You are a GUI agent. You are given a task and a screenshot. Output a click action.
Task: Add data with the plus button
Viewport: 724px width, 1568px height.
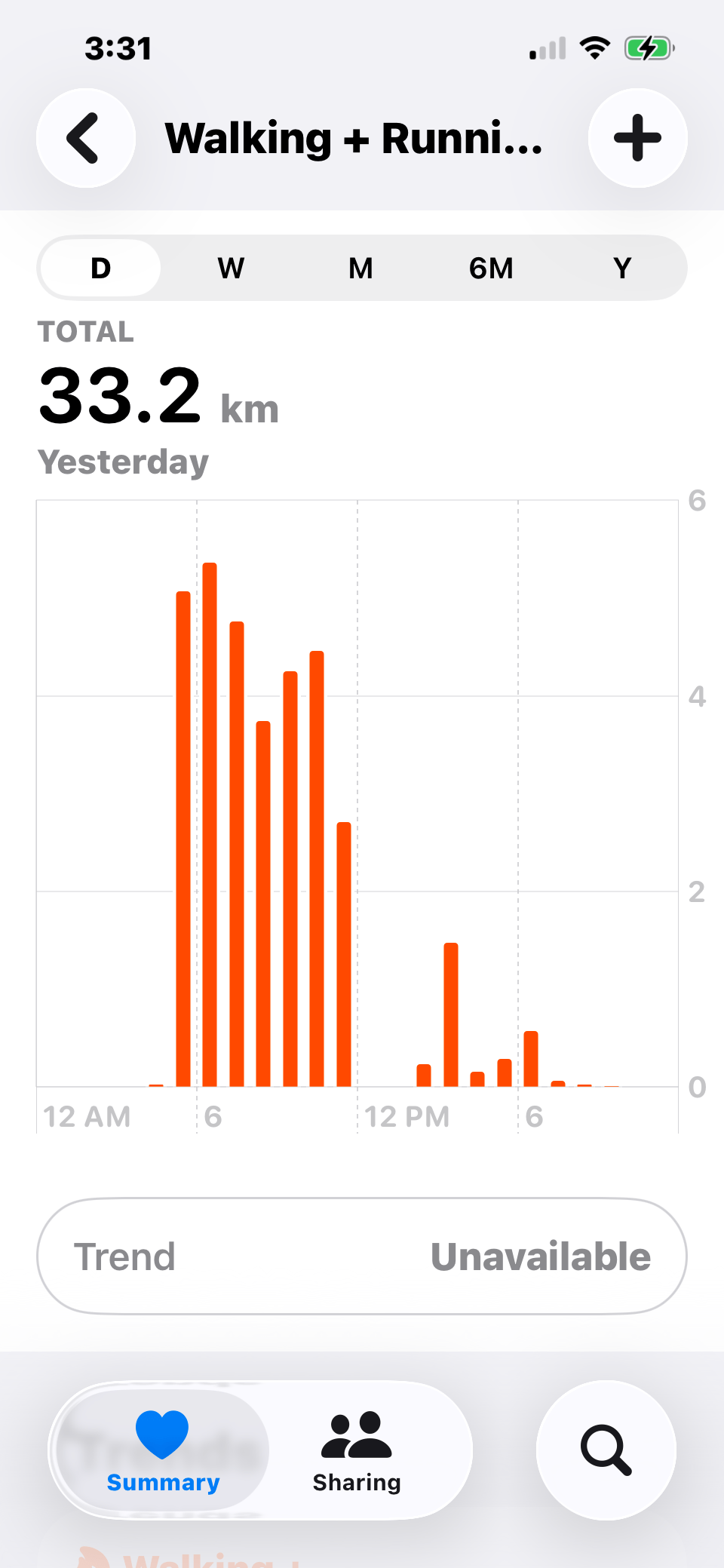[637, 138]
